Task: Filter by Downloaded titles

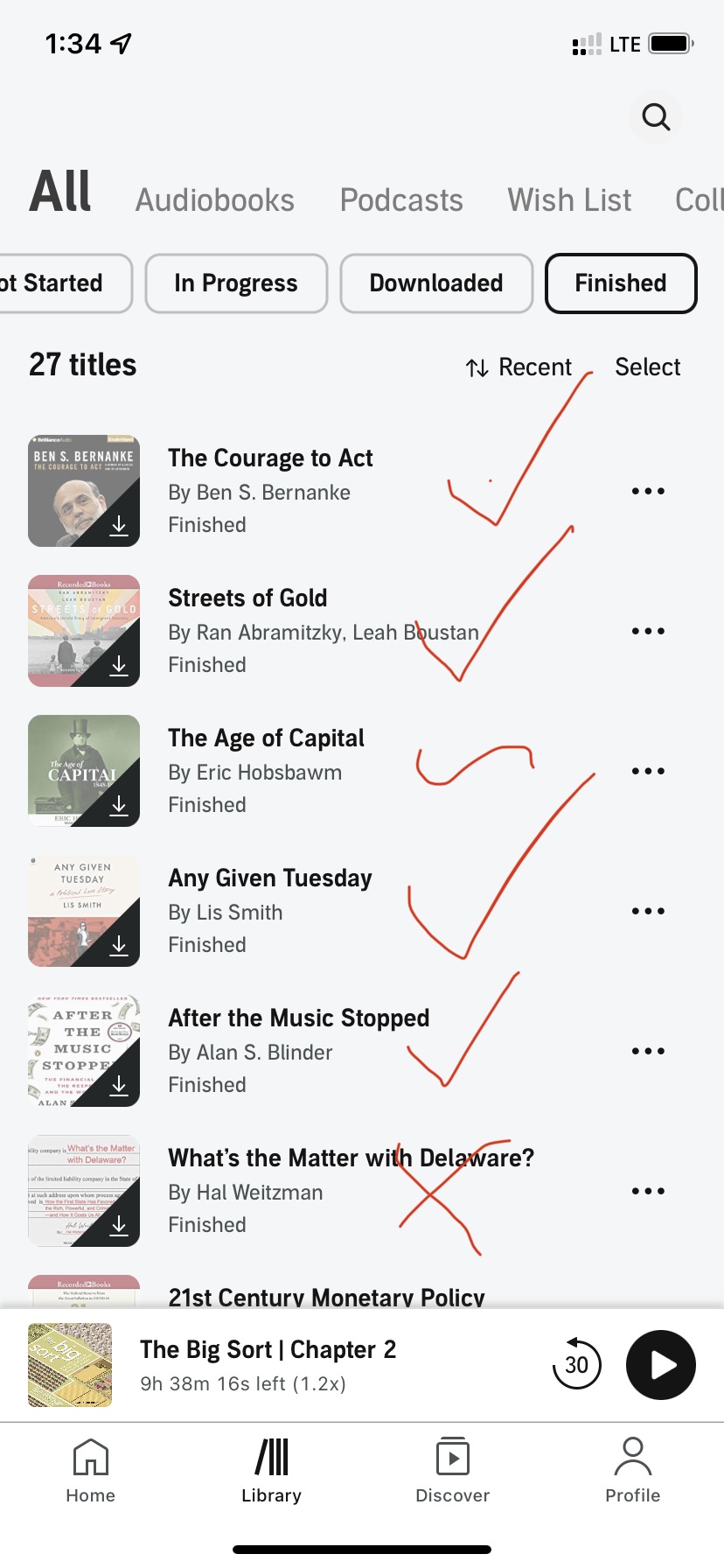Action: pyautogui.click(x=435, y=283)
